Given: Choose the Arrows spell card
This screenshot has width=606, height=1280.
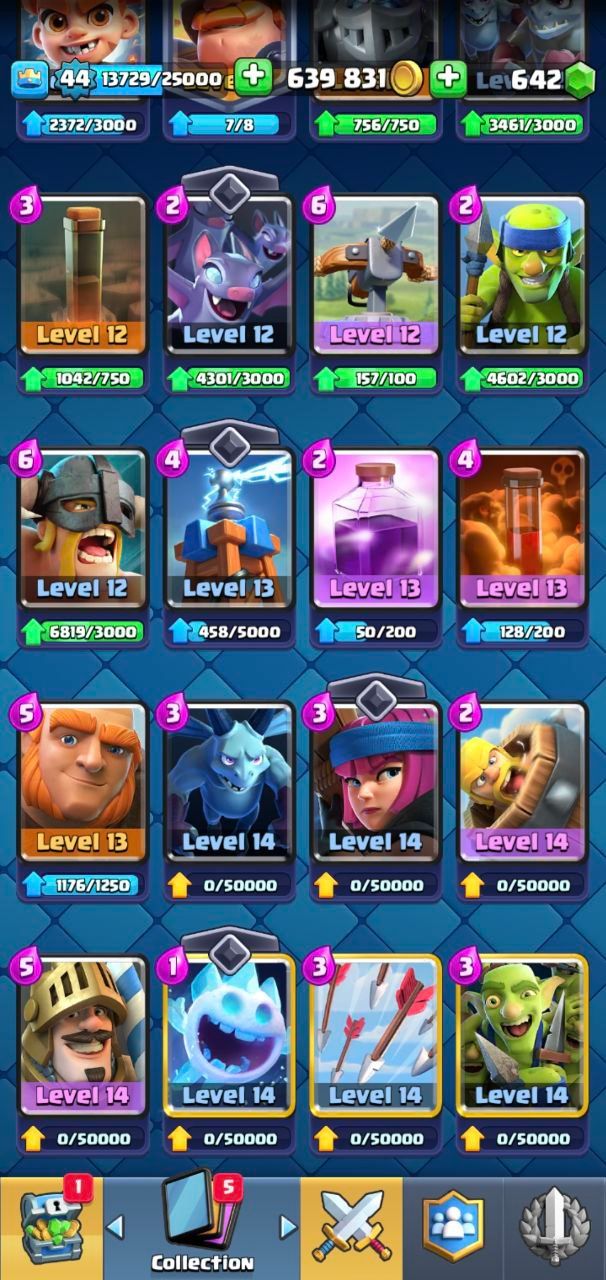Looking at the screenshot, I should [375, 1034].
